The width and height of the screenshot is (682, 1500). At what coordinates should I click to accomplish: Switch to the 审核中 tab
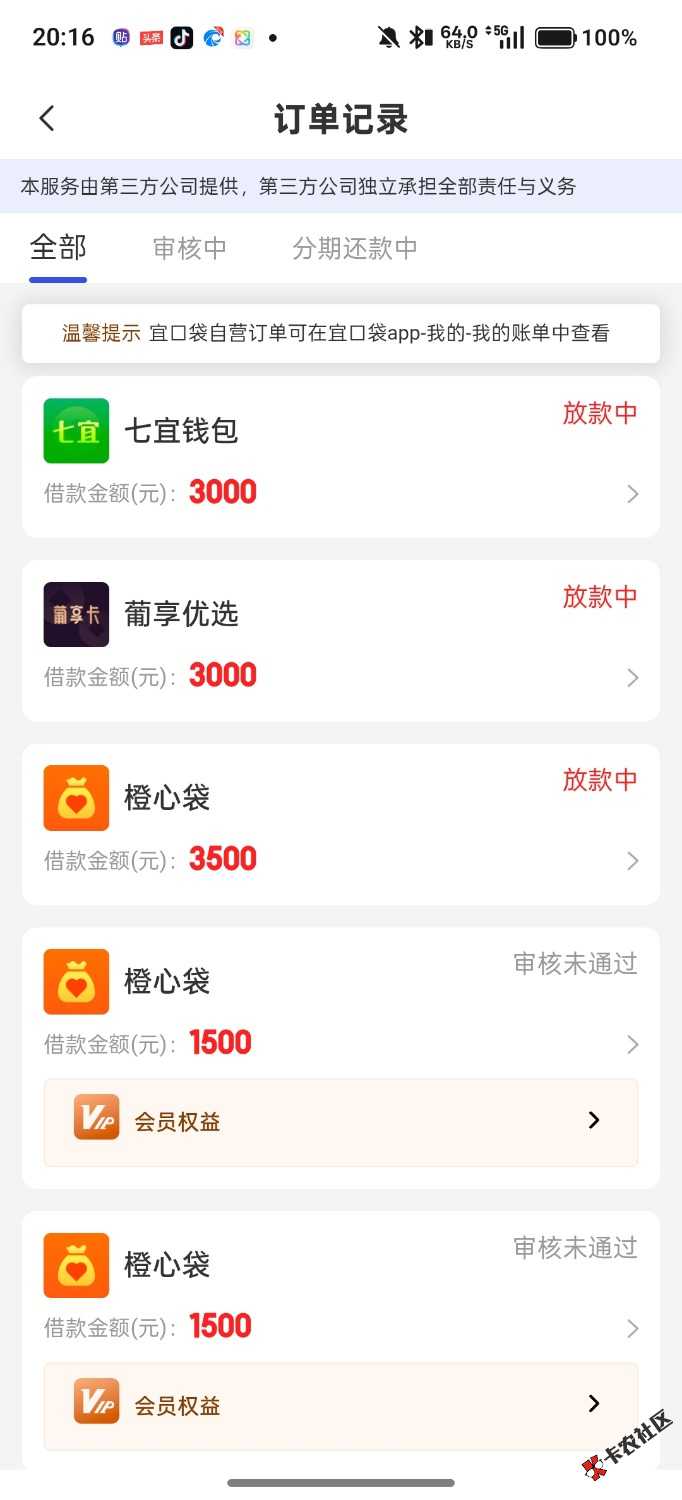point(190,248)
